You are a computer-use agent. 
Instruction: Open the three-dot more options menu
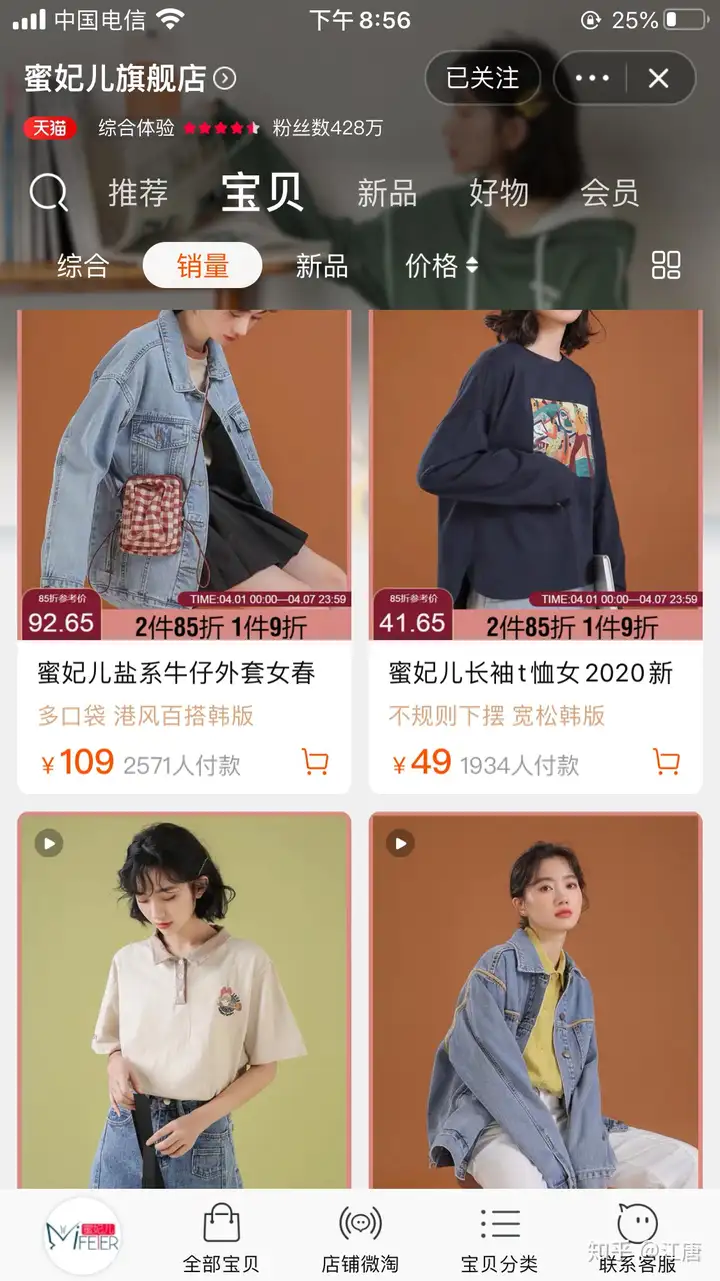pos(592,78)
